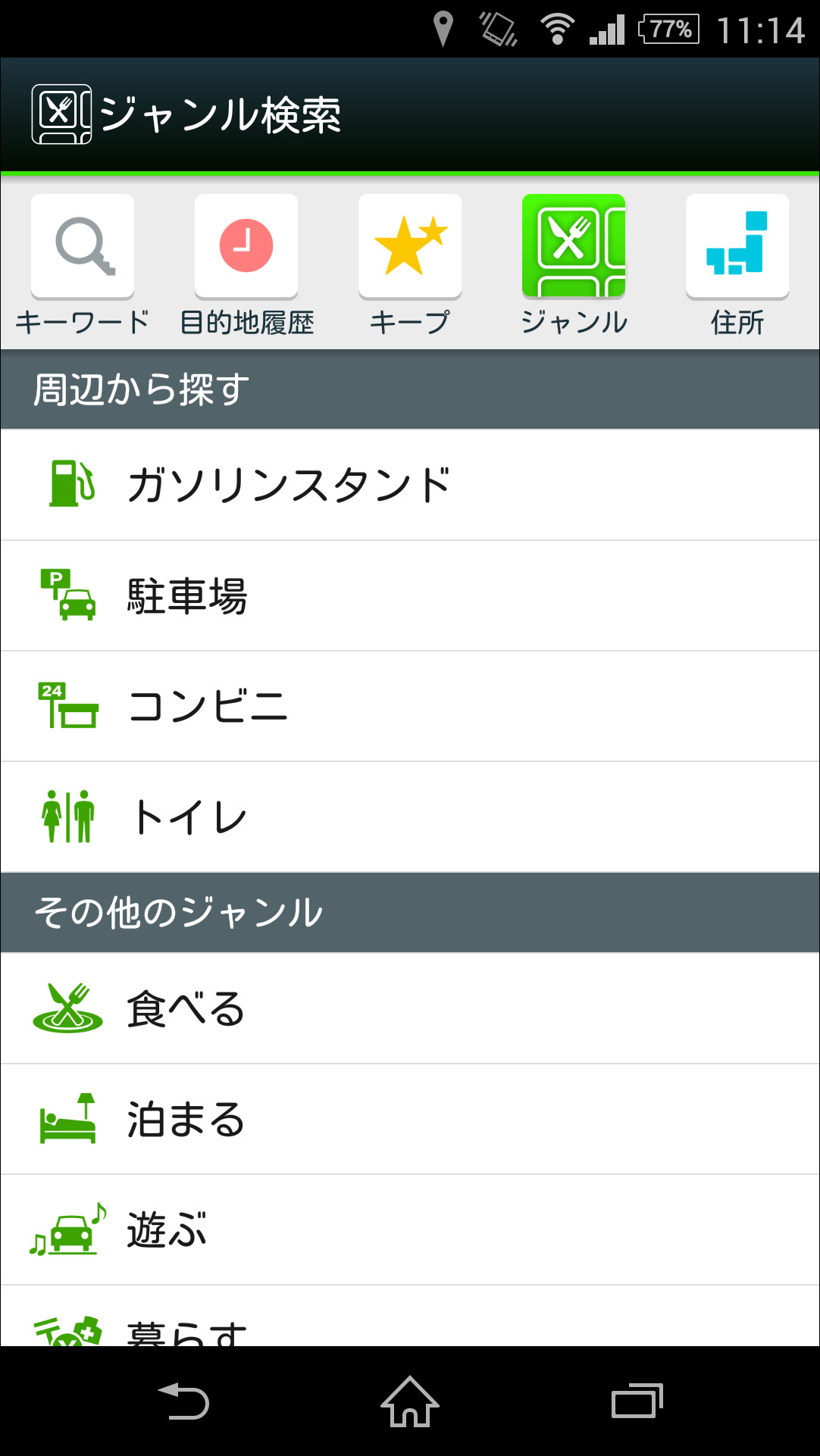Screen dimensions: 820x1456
Task: Look for nearby トイレ restrooms
Action: point(409,817)
